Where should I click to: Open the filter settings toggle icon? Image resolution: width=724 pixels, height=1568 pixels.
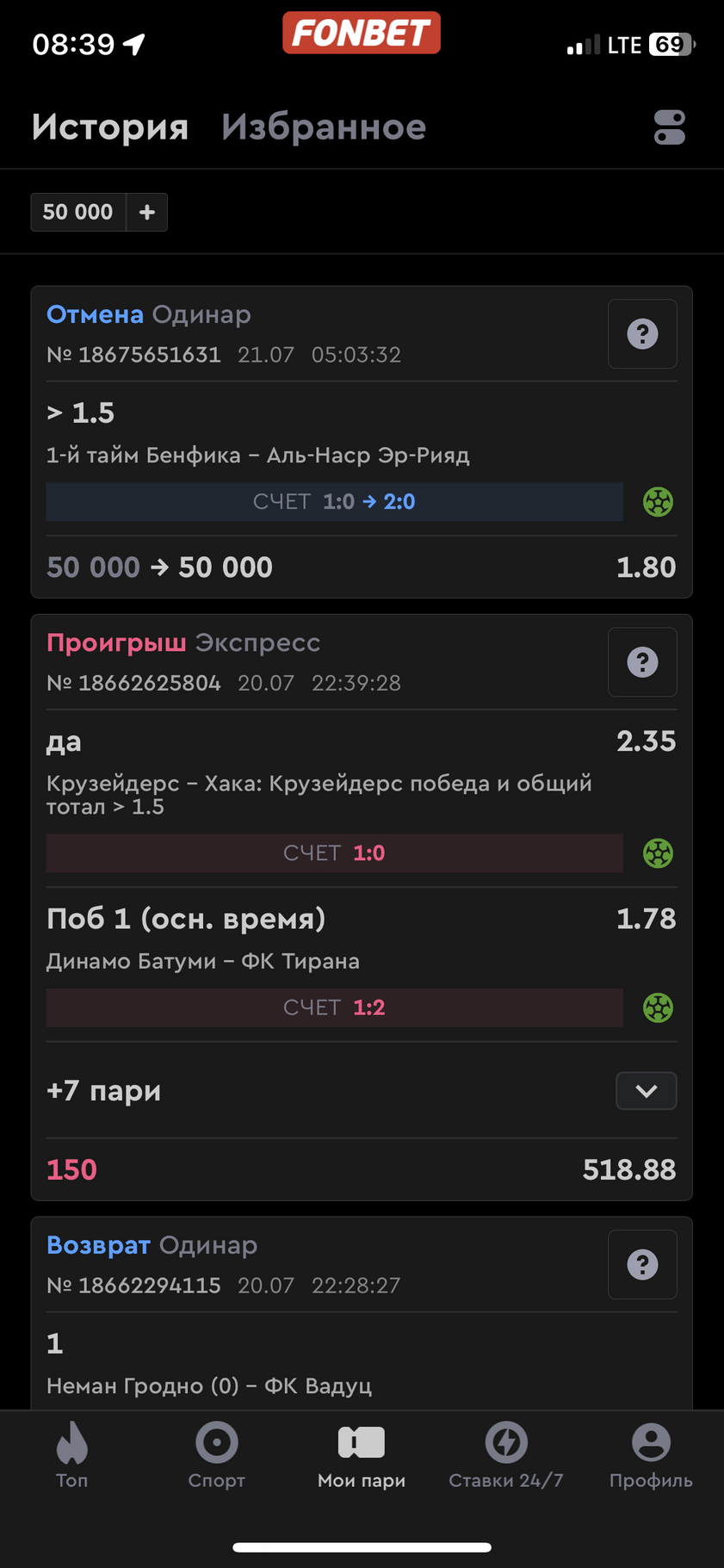coord(669,127)
